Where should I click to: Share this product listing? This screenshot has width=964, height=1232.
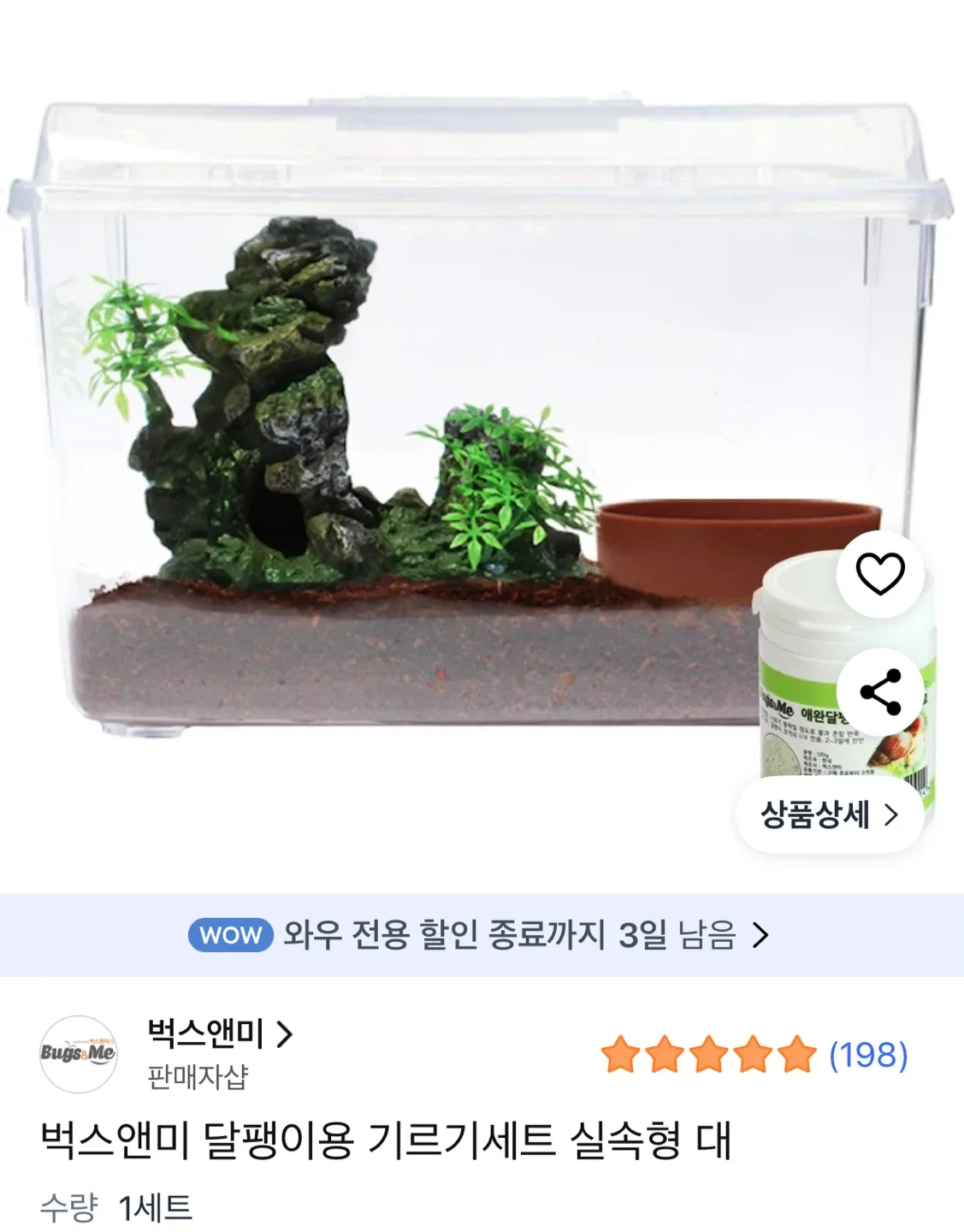(x=880, y=692)
